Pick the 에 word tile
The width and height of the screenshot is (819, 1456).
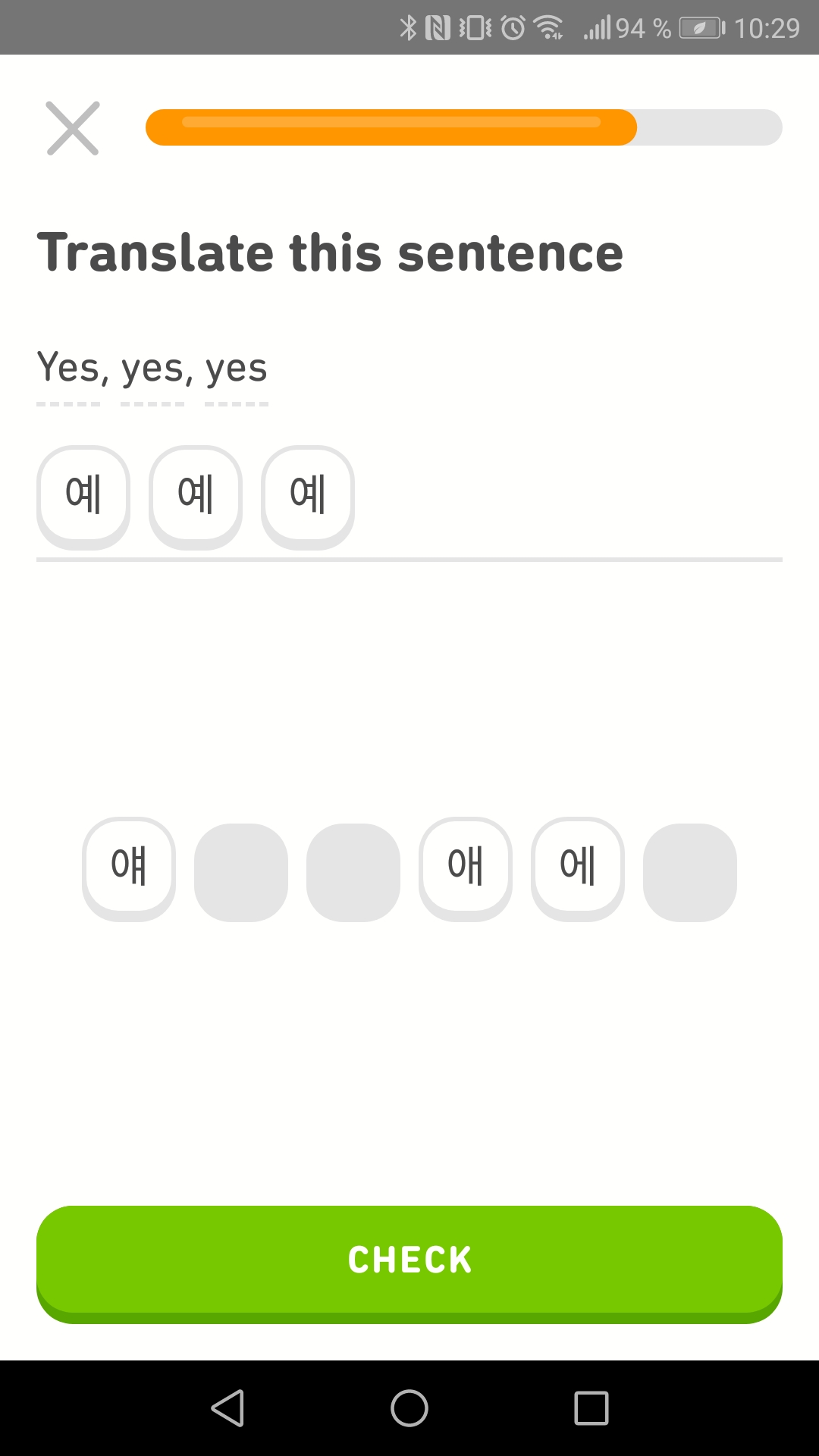(x=578, y=866)
